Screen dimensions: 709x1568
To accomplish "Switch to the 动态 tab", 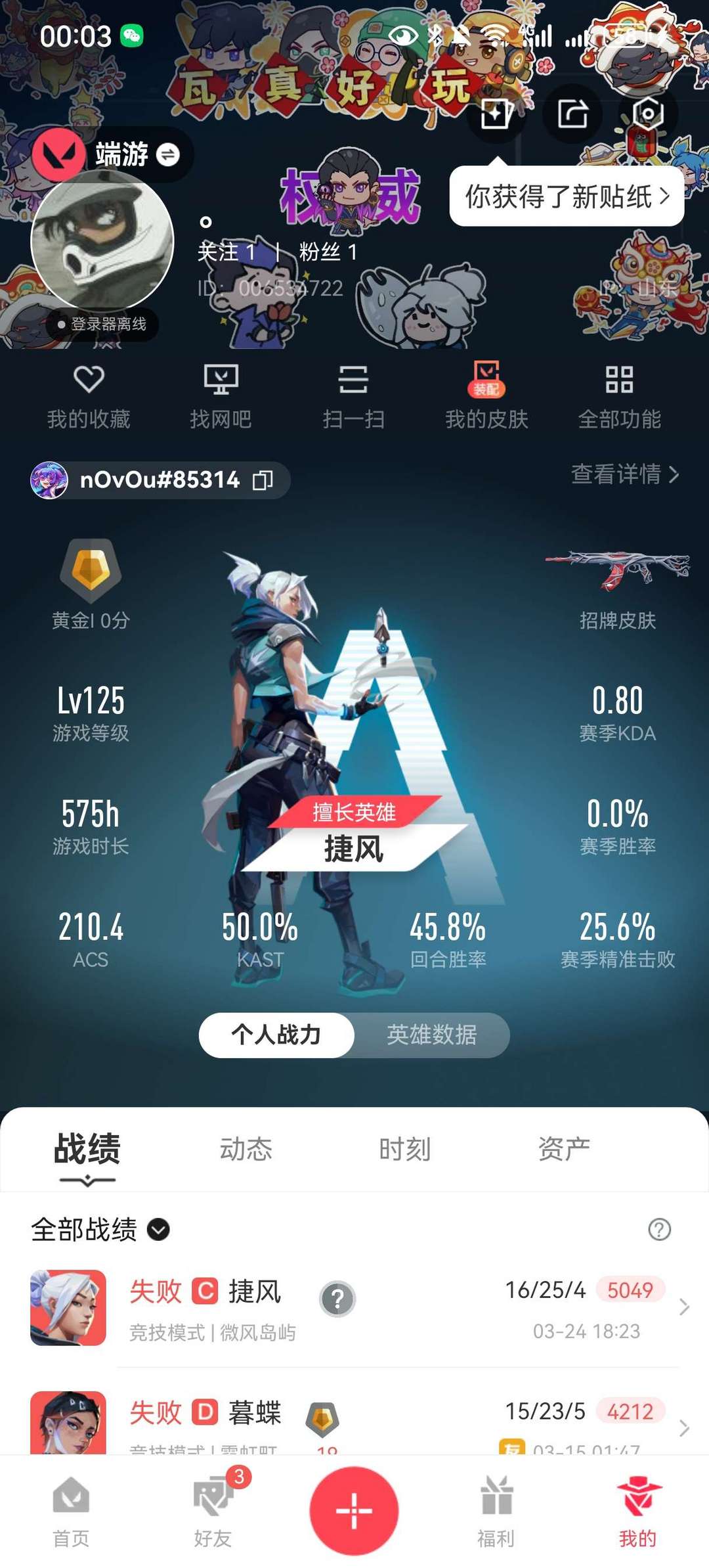I will pos(246,1149).
